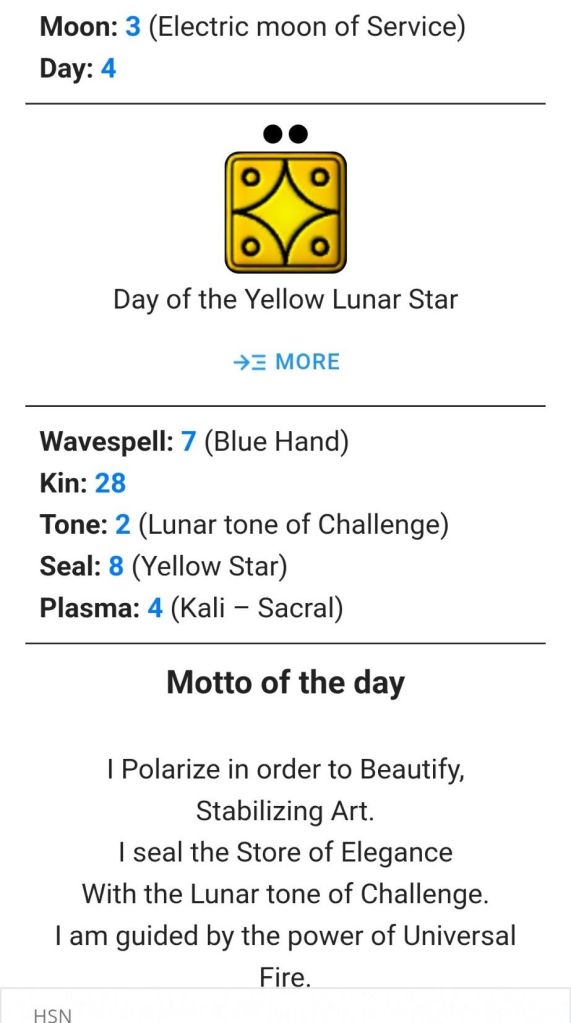Select the Wavespell 7 link
571x1023 pixels.
188,442
